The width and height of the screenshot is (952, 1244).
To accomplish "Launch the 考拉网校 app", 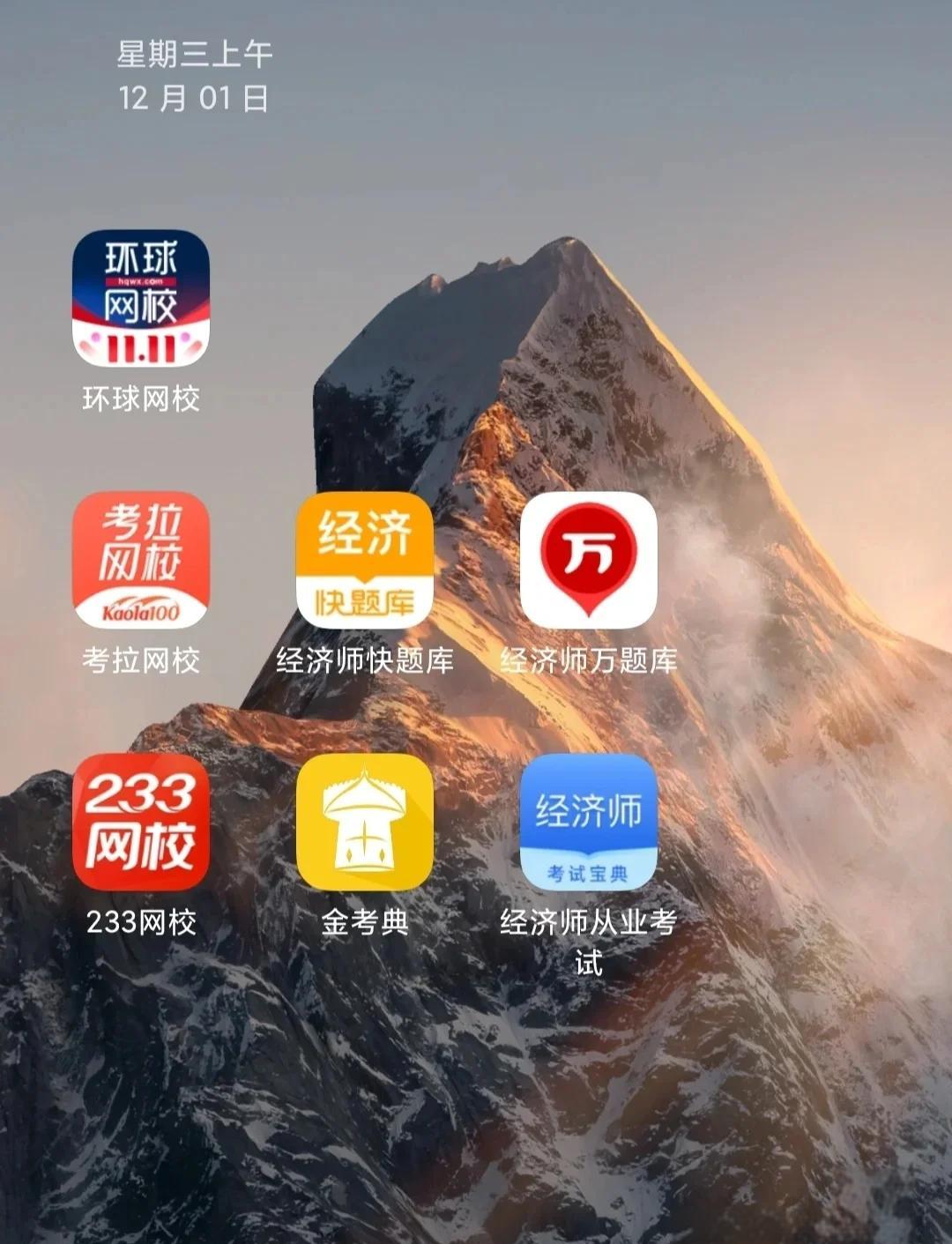I will [x=141, y=560].
